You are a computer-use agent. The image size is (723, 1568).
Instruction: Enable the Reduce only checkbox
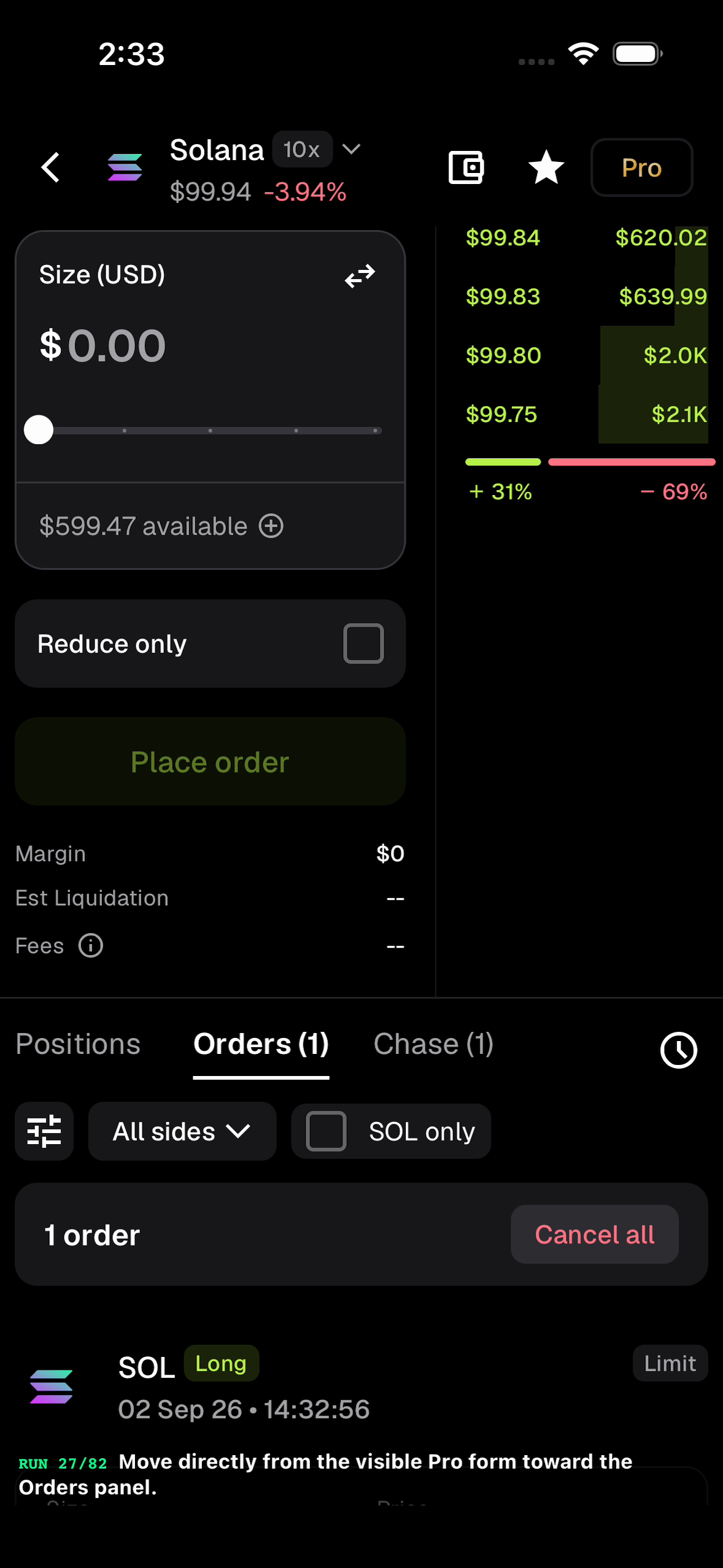(363, 644)
